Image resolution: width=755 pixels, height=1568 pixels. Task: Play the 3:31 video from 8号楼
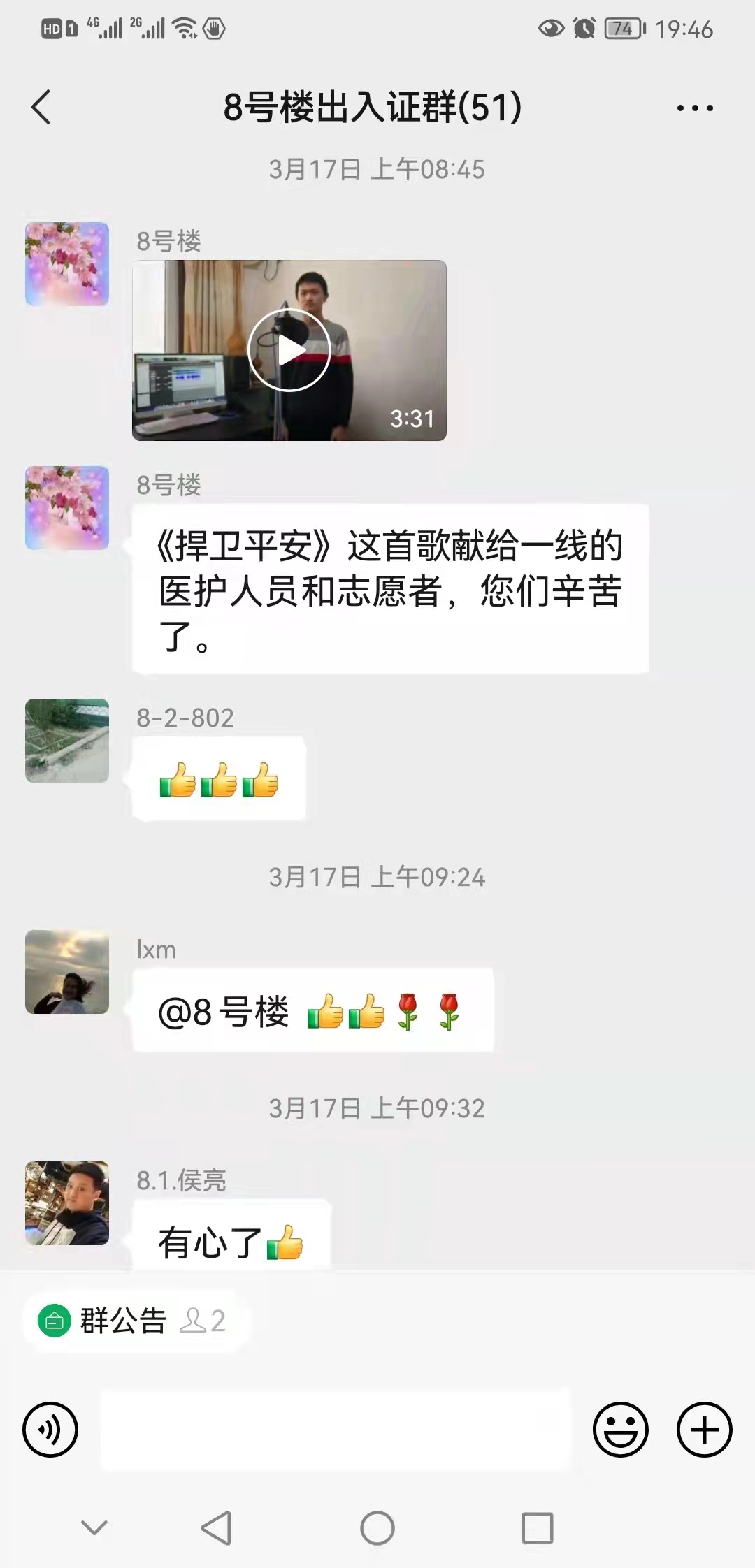(x=289, y=350)
